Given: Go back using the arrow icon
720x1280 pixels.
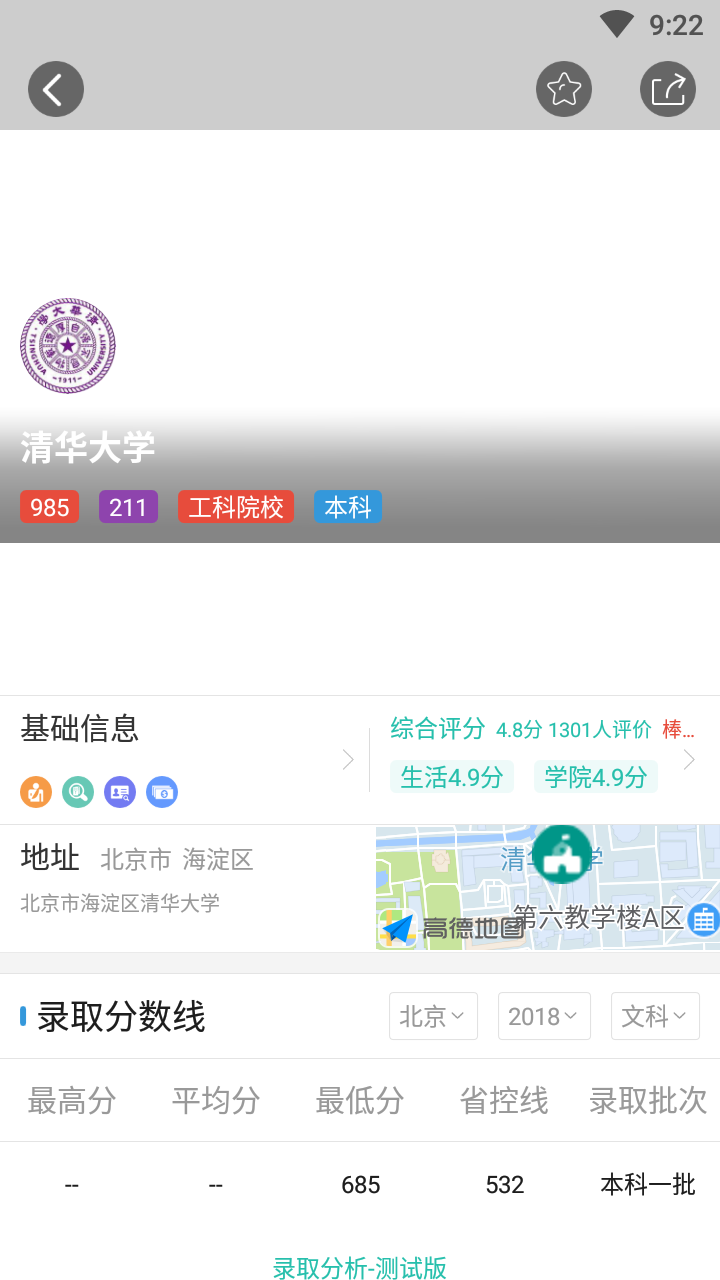Looking at the screenshot, I should (56, 89).
